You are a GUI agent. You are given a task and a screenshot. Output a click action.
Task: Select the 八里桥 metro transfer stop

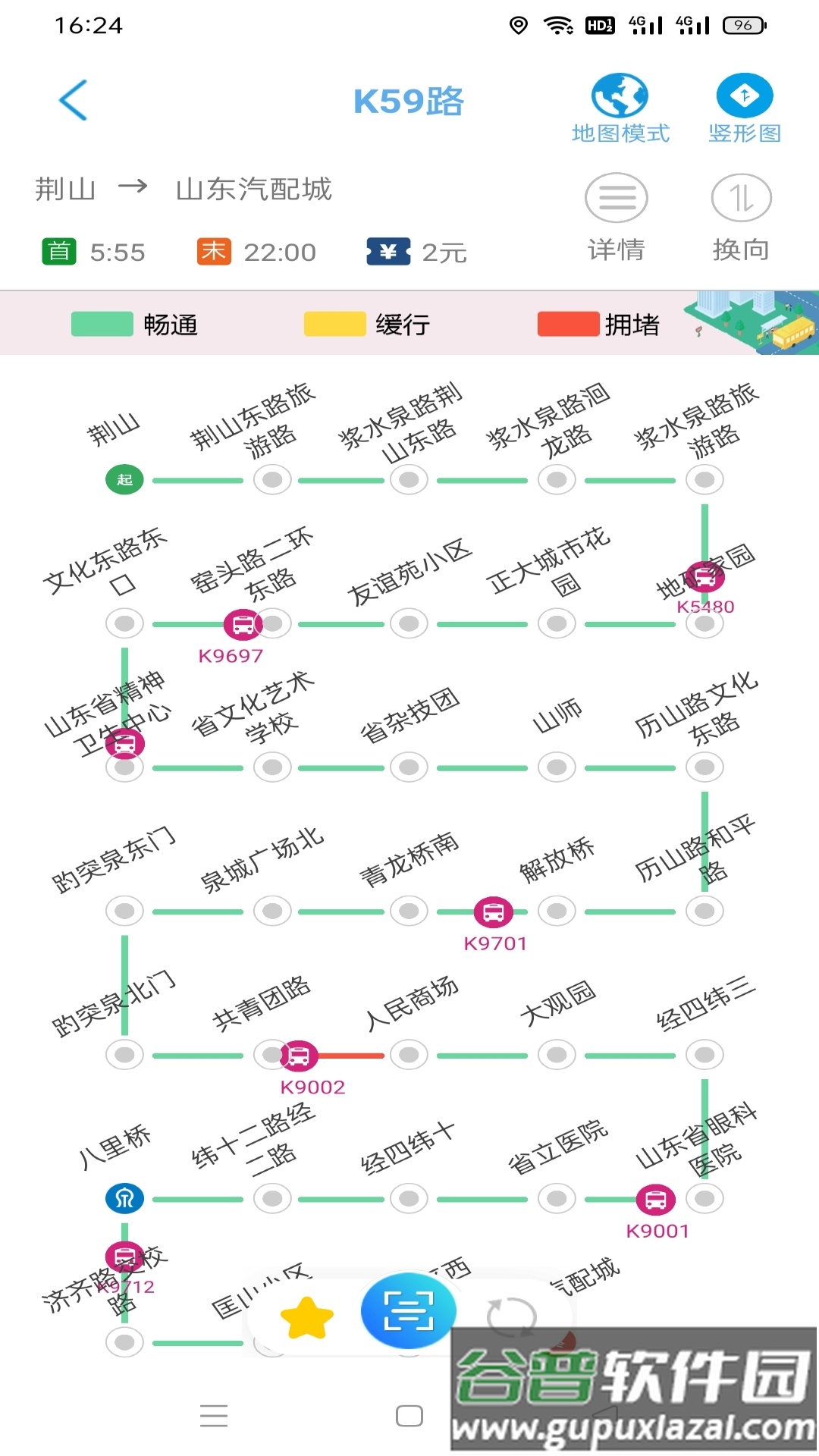click(124, 1198)
